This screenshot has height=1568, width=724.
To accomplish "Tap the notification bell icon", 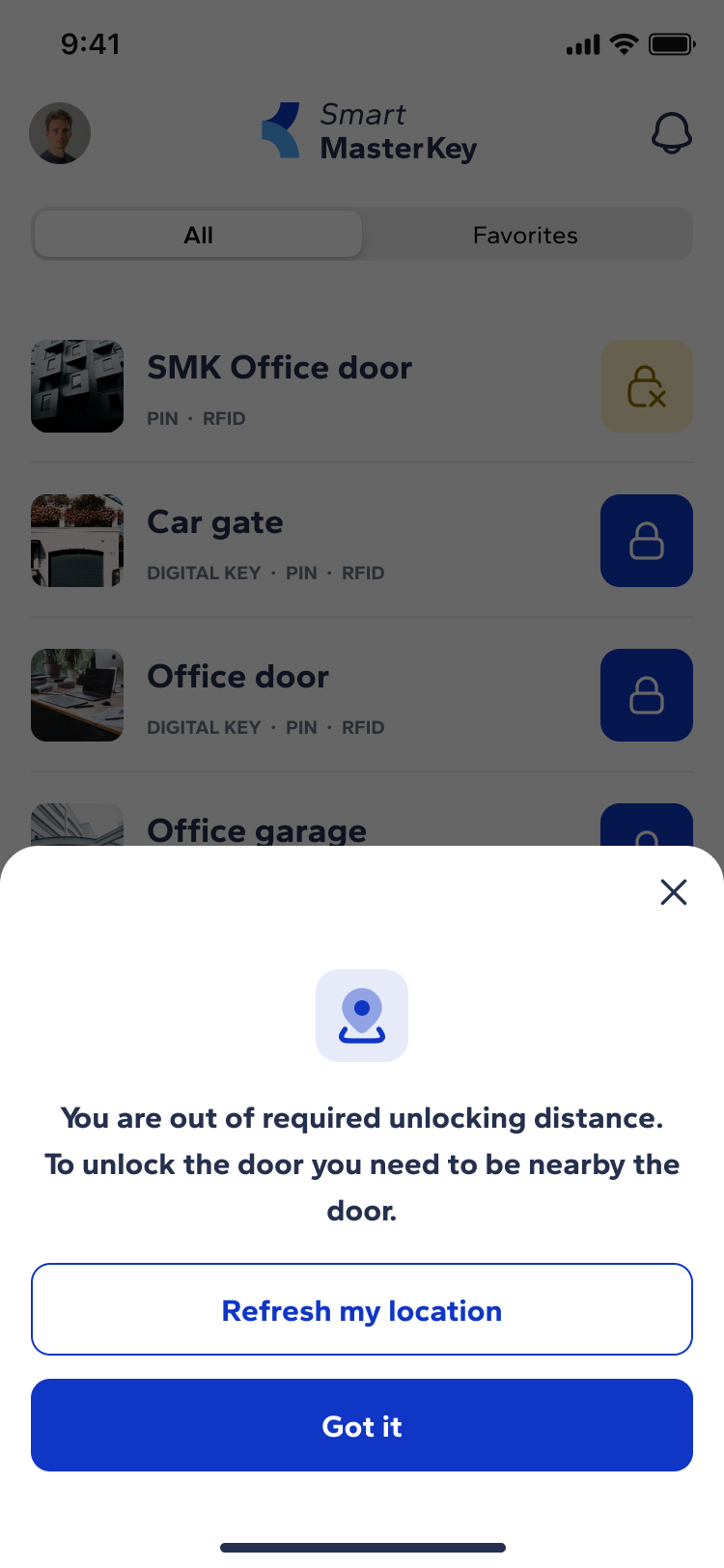I will coord(673,133).
